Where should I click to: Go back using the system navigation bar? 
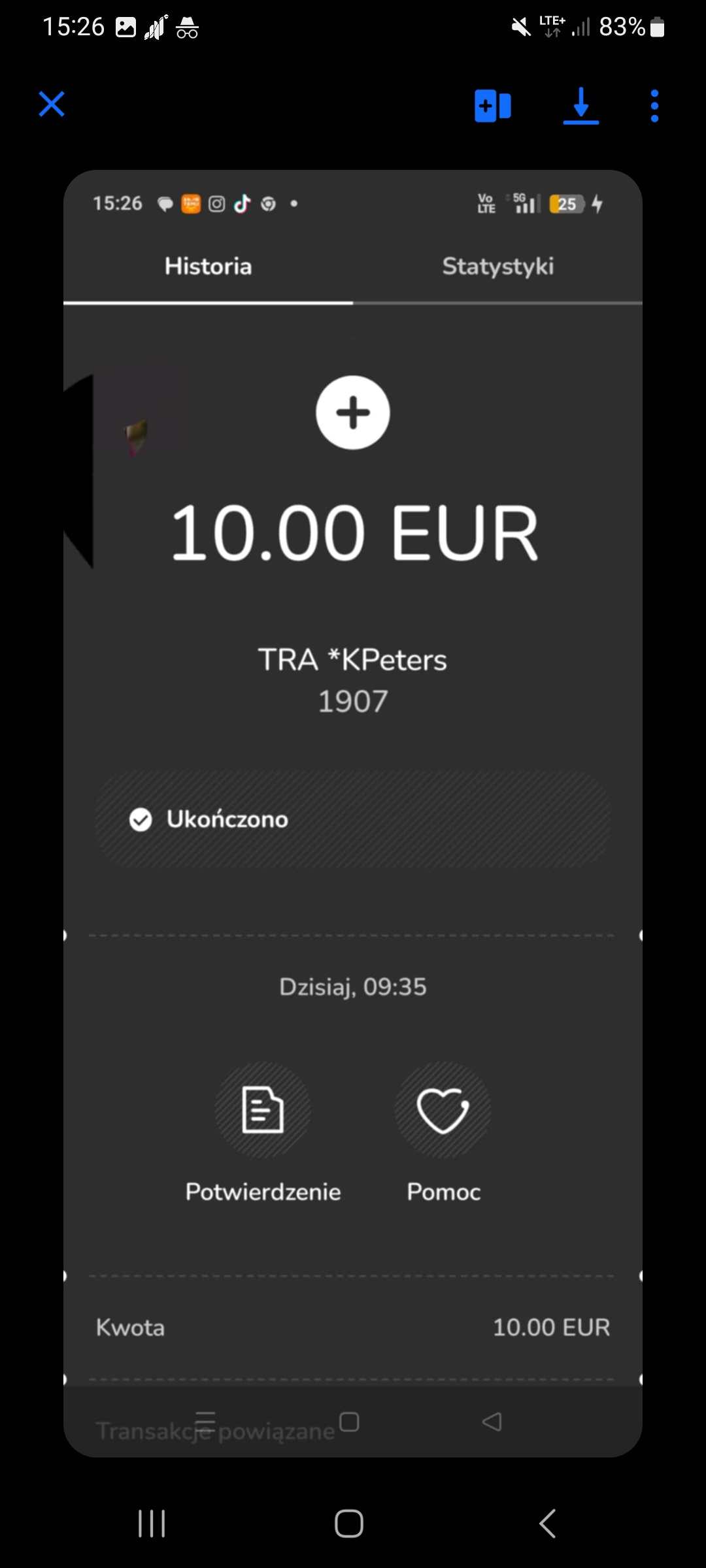548,1524
